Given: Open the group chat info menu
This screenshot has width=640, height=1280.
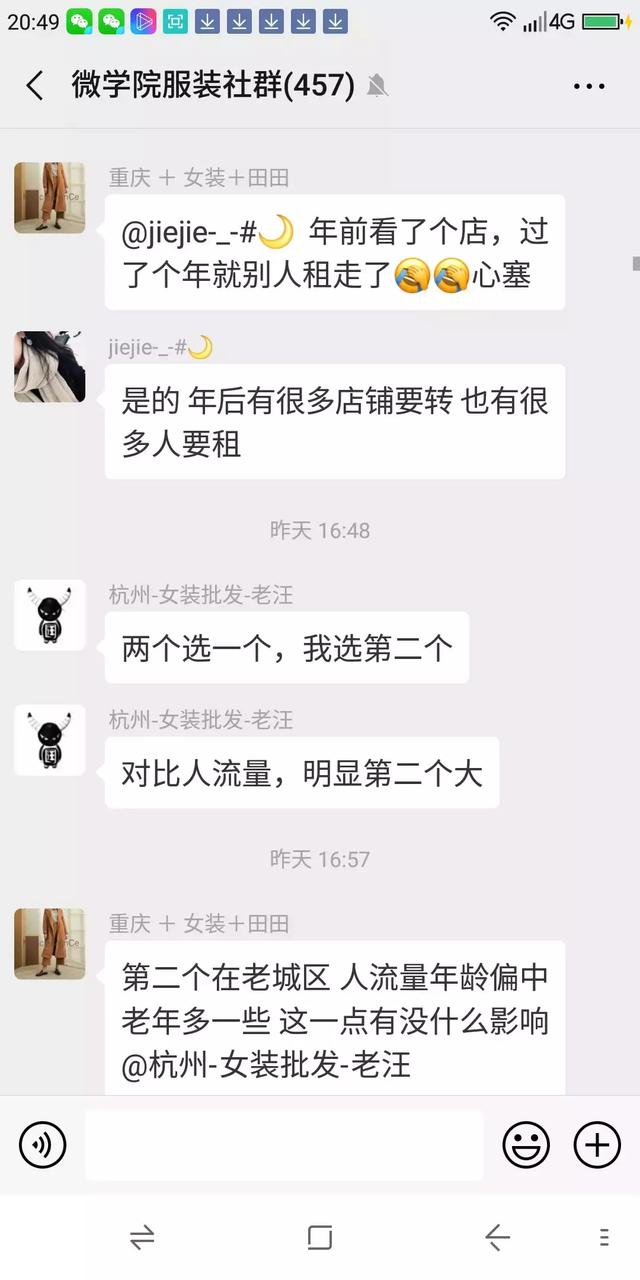Looking at the screenshot, I should (x=589, y=87).
